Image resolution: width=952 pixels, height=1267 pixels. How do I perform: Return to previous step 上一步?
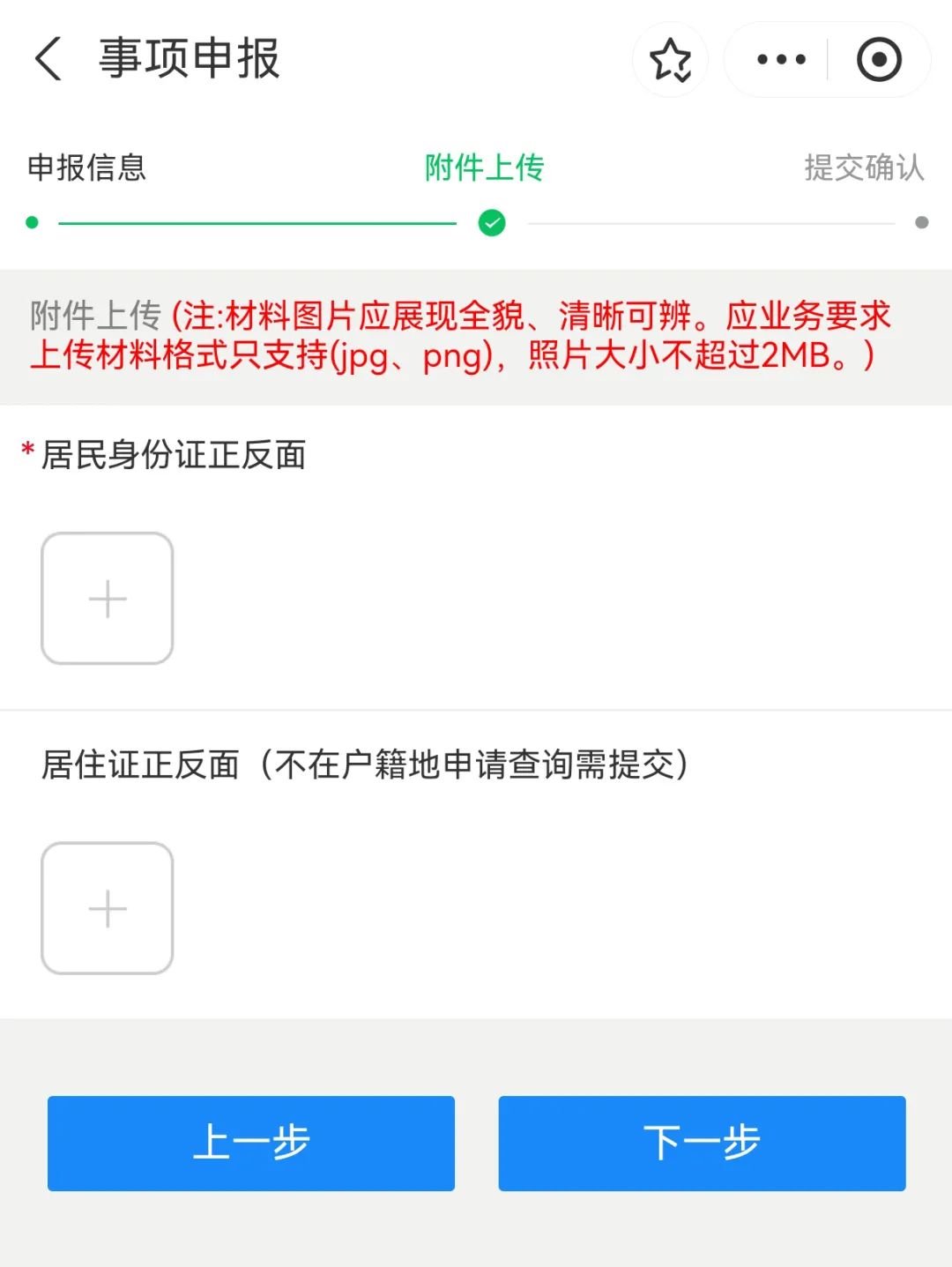(x=251, y=1143)
